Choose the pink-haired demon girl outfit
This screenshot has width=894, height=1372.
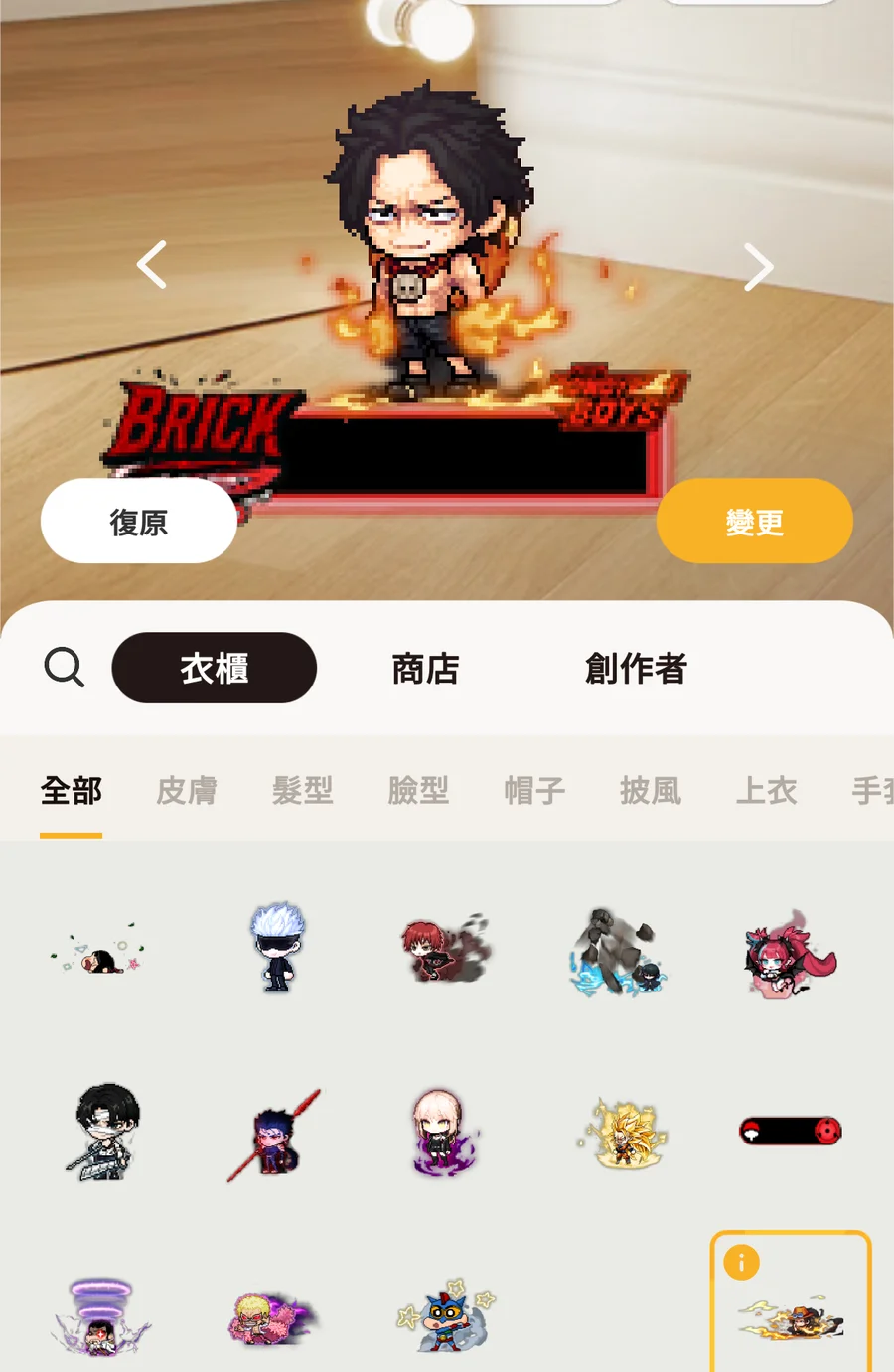coord(789,954)
